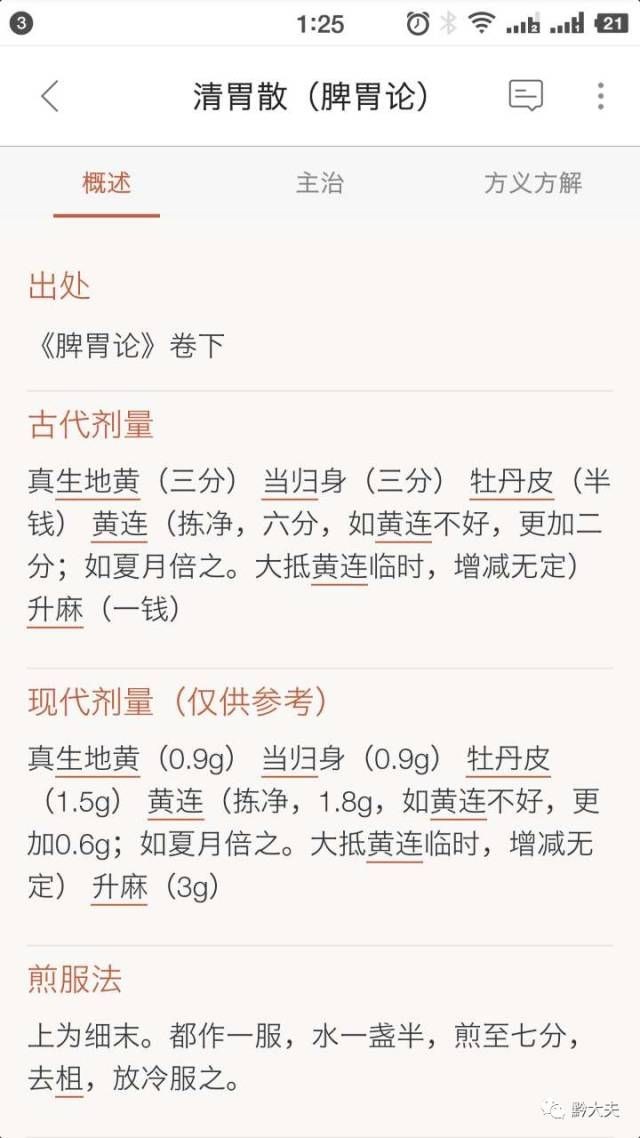The height and width of the screenshot is (1138, 640).
Task: Open 牡丹皮 link in 古代剂量
Action: (511, 481)
